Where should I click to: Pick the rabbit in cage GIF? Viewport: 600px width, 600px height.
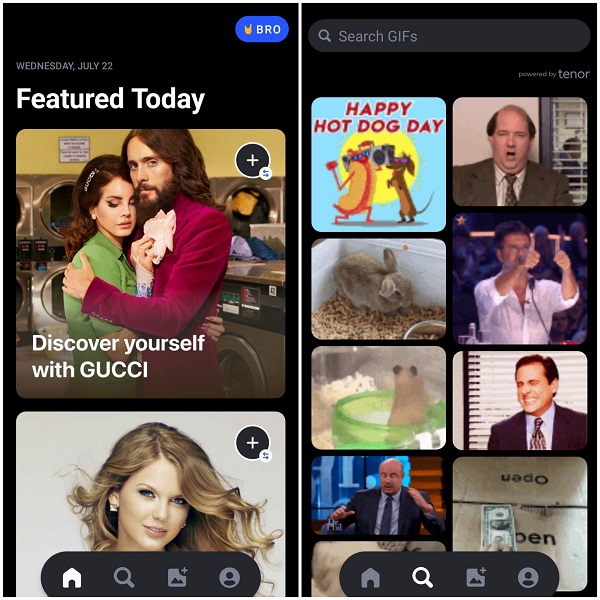[378, 288]
